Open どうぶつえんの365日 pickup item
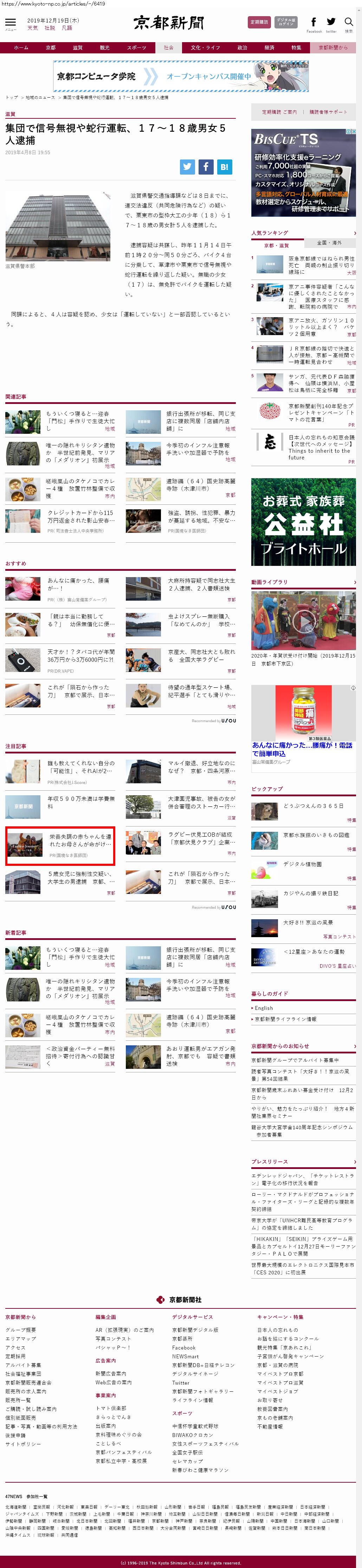This screenshot has height=1568, width=362. pos(313,806)
